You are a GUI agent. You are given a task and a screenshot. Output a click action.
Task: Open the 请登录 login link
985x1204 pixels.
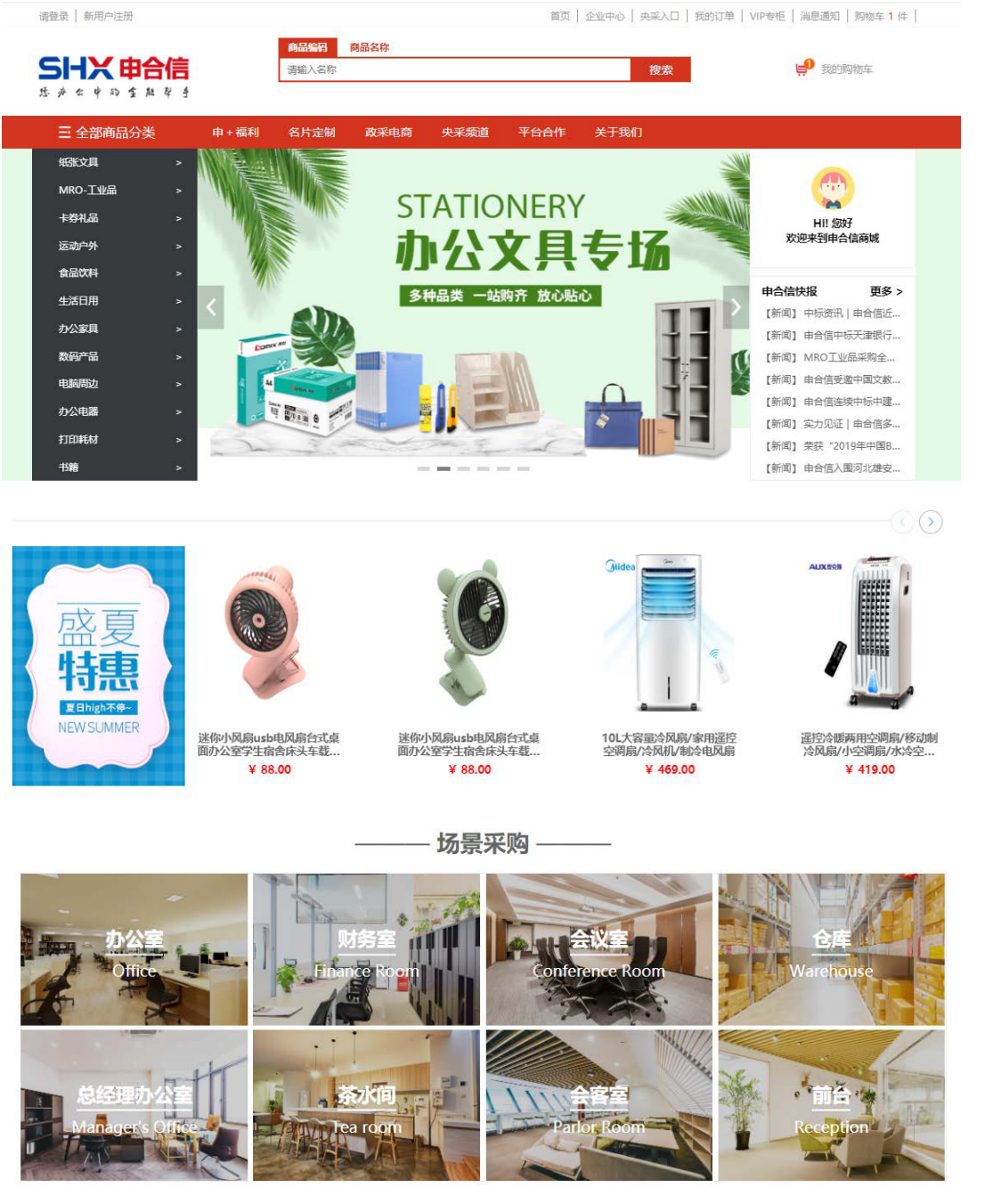tap(53, 16)
